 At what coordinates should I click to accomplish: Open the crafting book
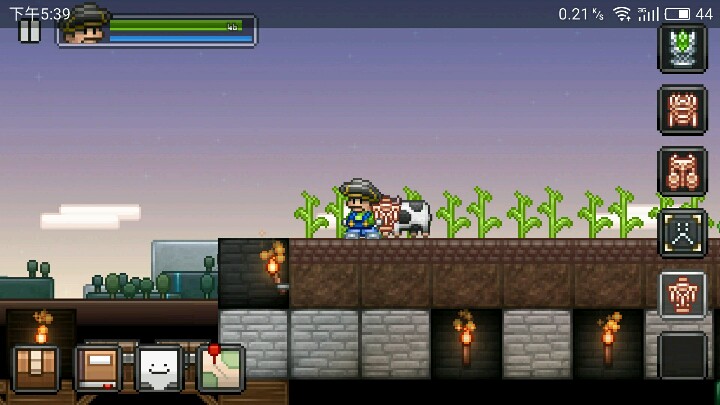coord(98,369)
